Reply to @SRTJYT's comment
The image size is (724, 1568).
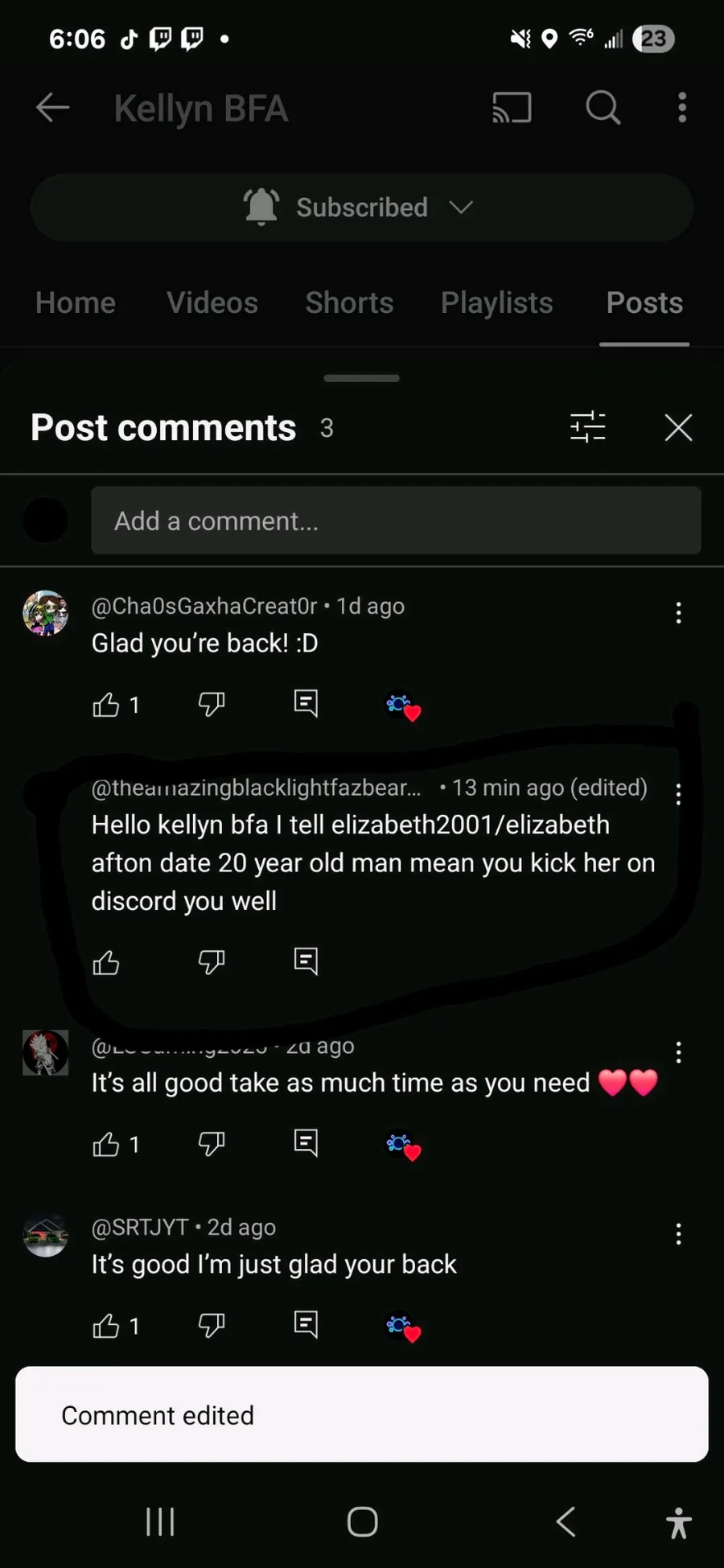(306, 1324)
